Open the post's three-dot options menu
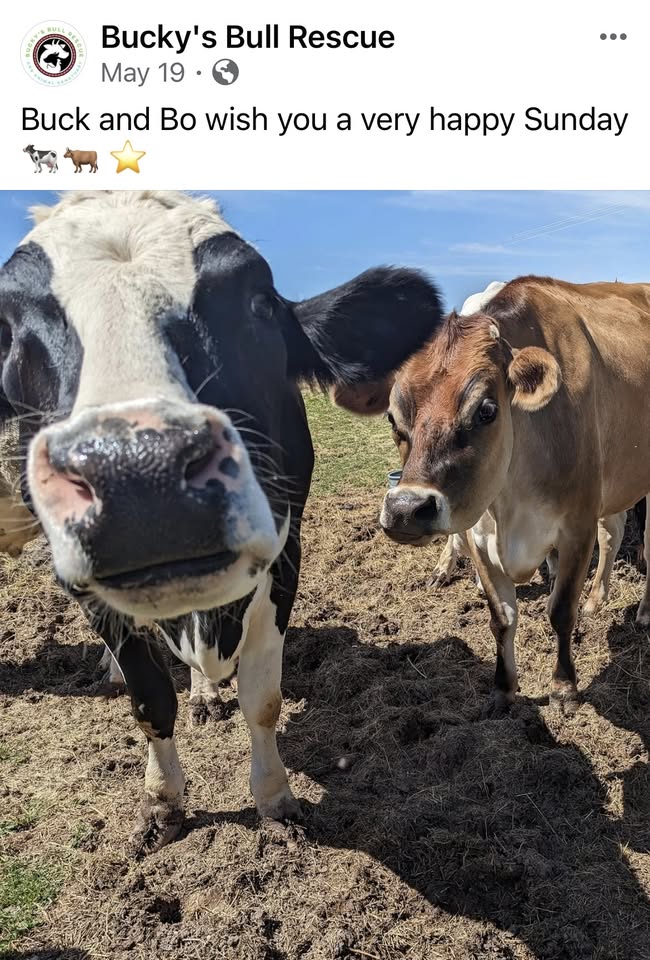Image resolution: width=650 pixels, height=960 pixels. [612, 37]
